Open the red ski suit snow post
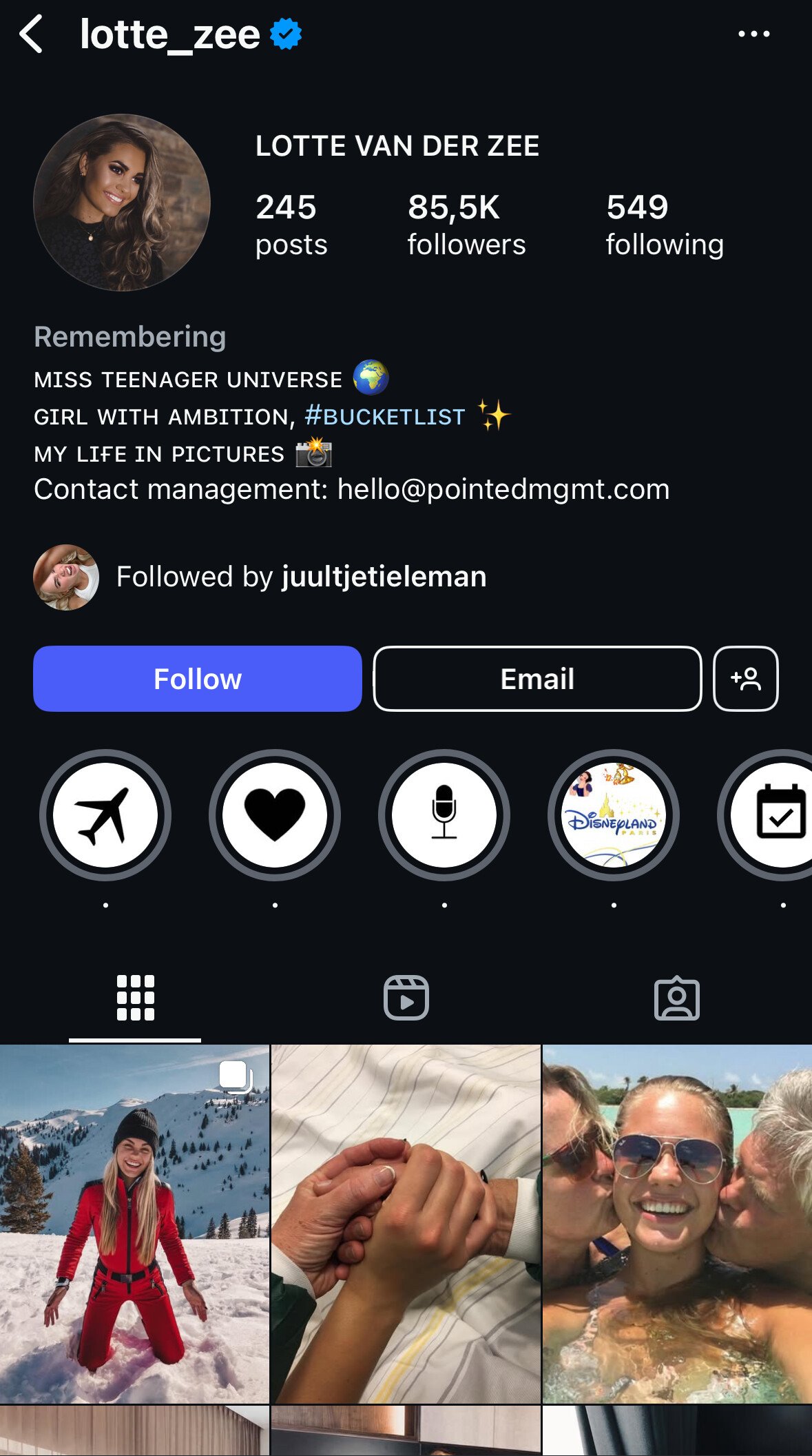The width and height of the screenshot is (812, 1456). (134, 1224)
